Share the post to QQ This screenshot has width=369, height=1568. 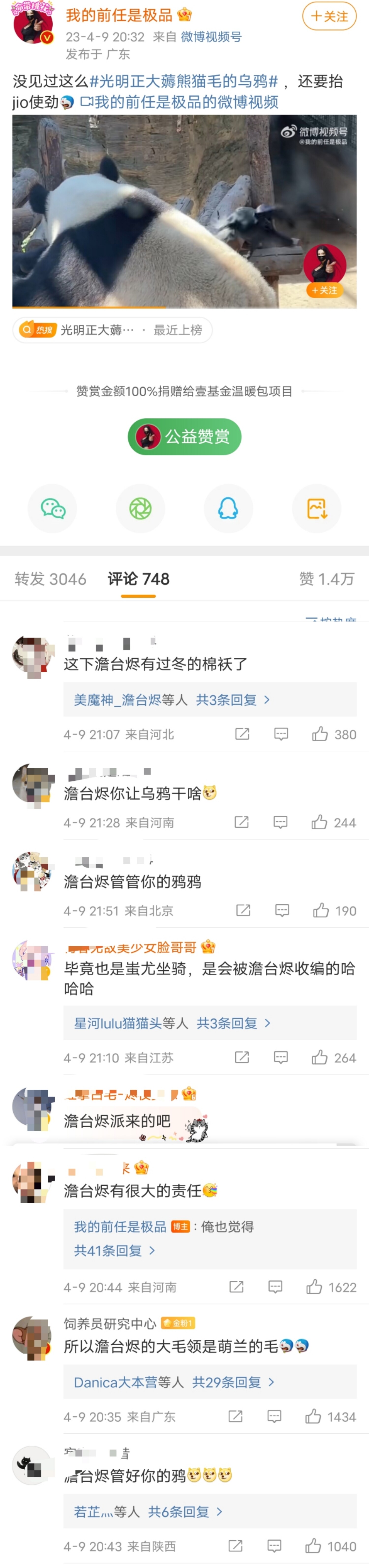tap(228, 508)
